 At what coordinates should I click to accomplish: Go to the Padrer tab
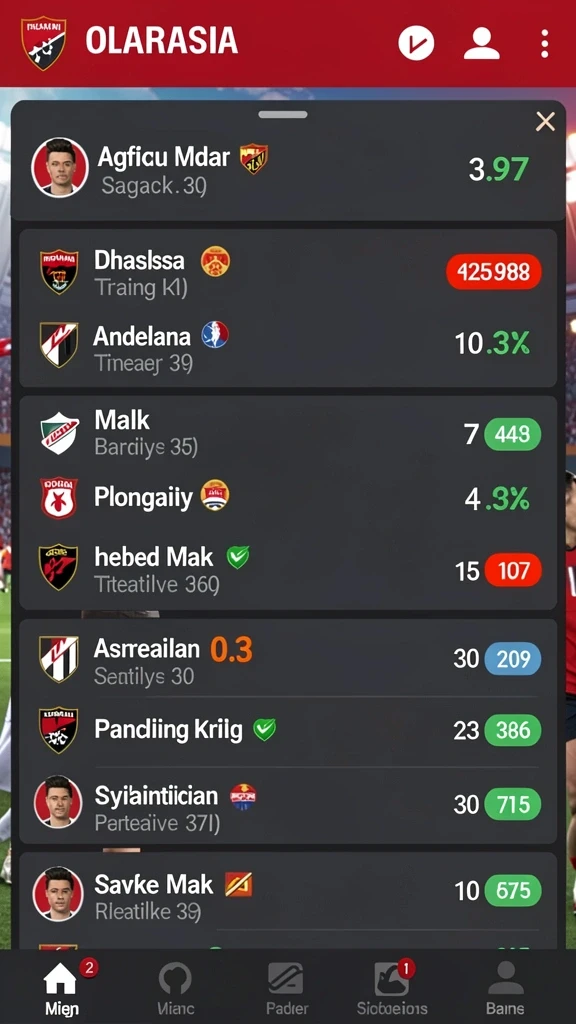pyautogui.click(x=287, y=987)
